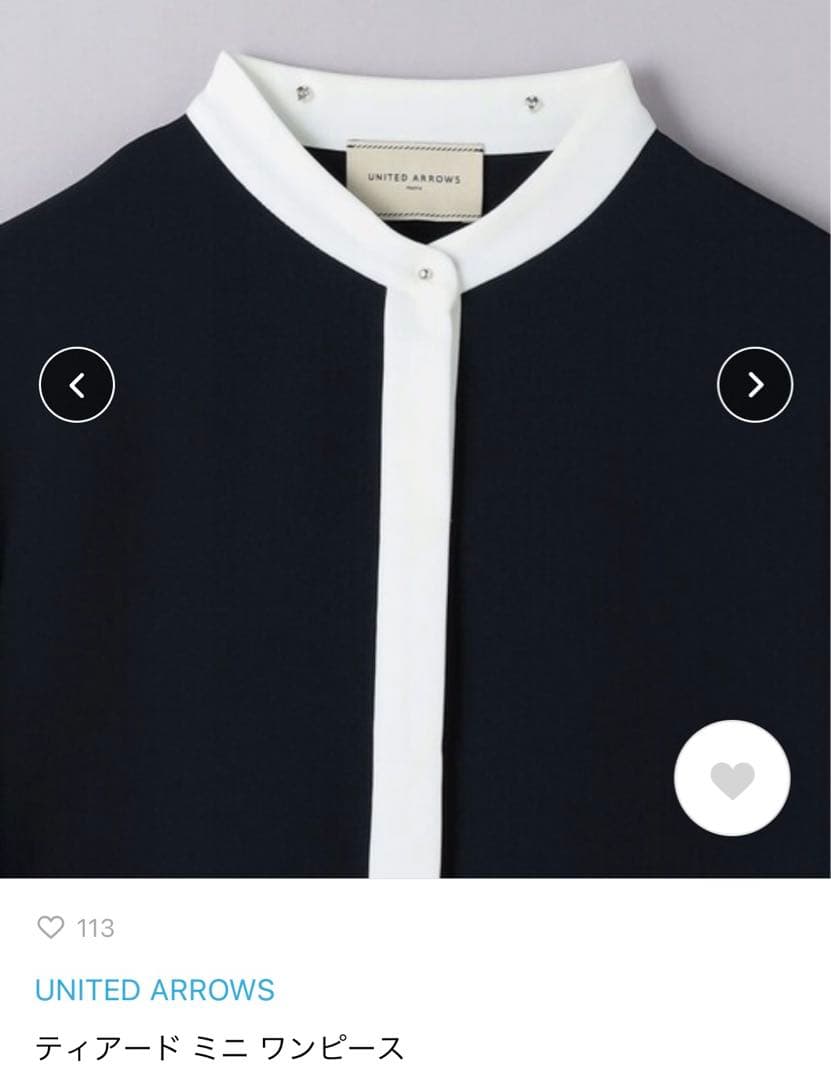Select the left chevron on the product image
The image size is (831, 1080).
[x=74, y=384]
